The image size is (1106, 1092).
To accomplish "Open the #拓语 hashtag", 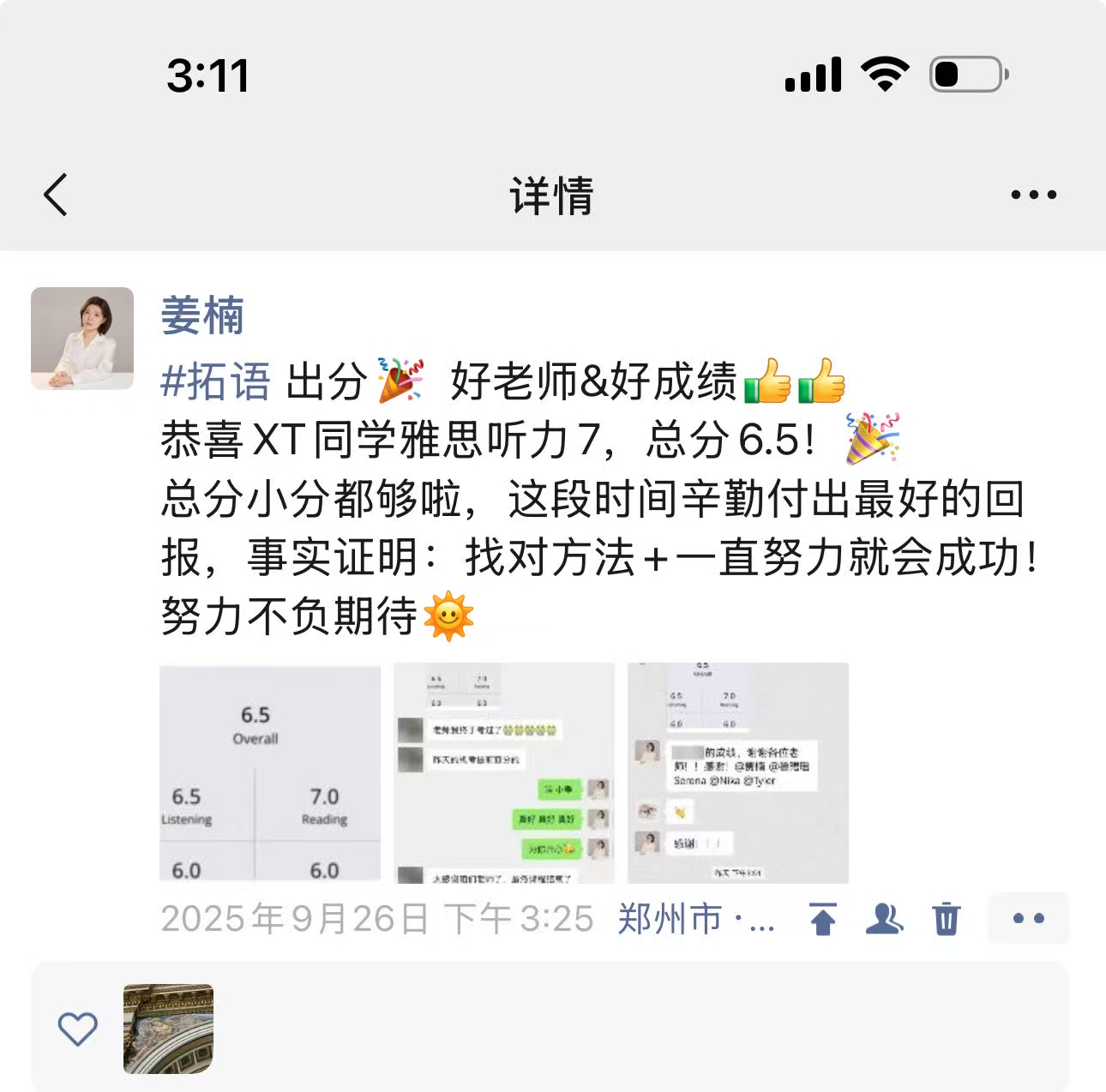I will tap(216, 381).
